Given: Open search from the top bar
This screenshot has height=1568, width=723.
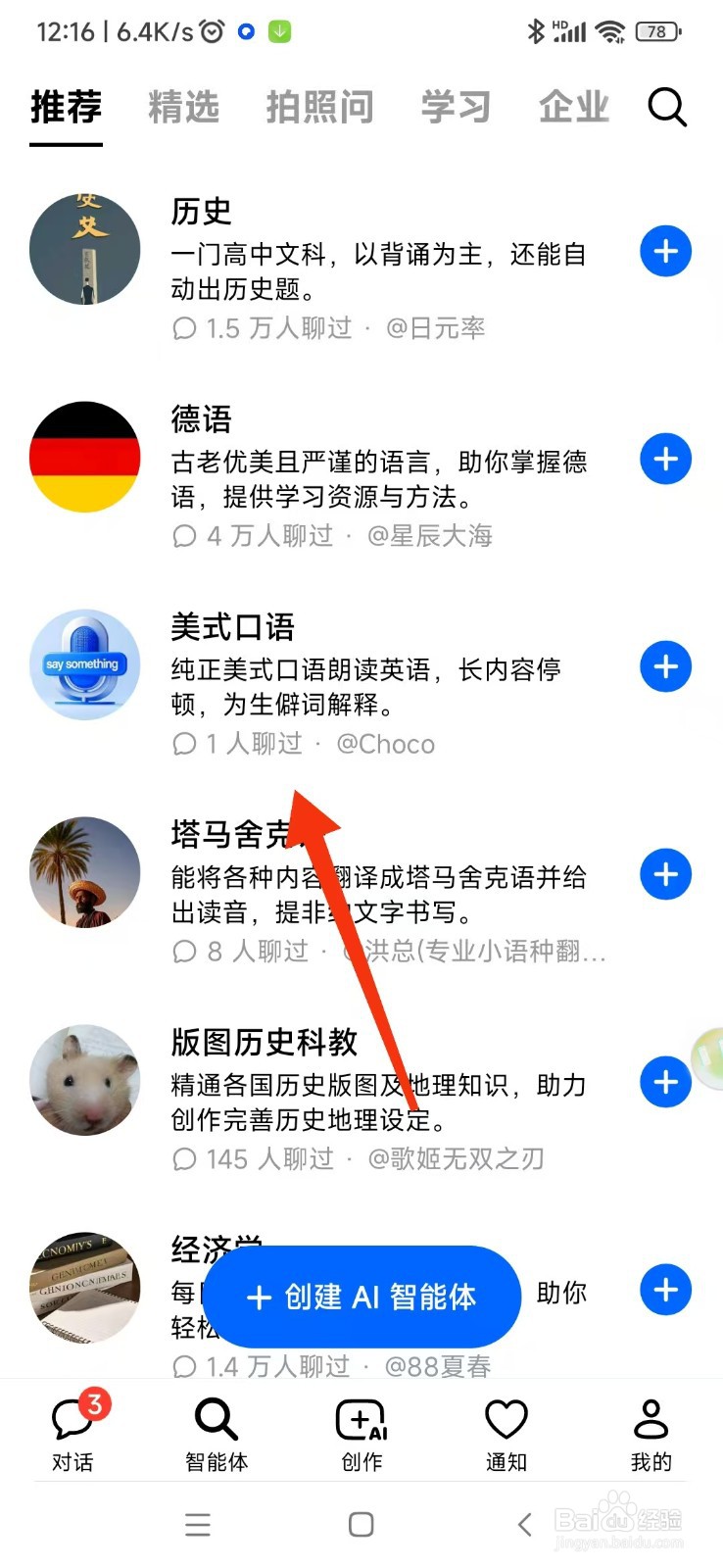Looking at the screenshot, I should [x=667, y=108].
